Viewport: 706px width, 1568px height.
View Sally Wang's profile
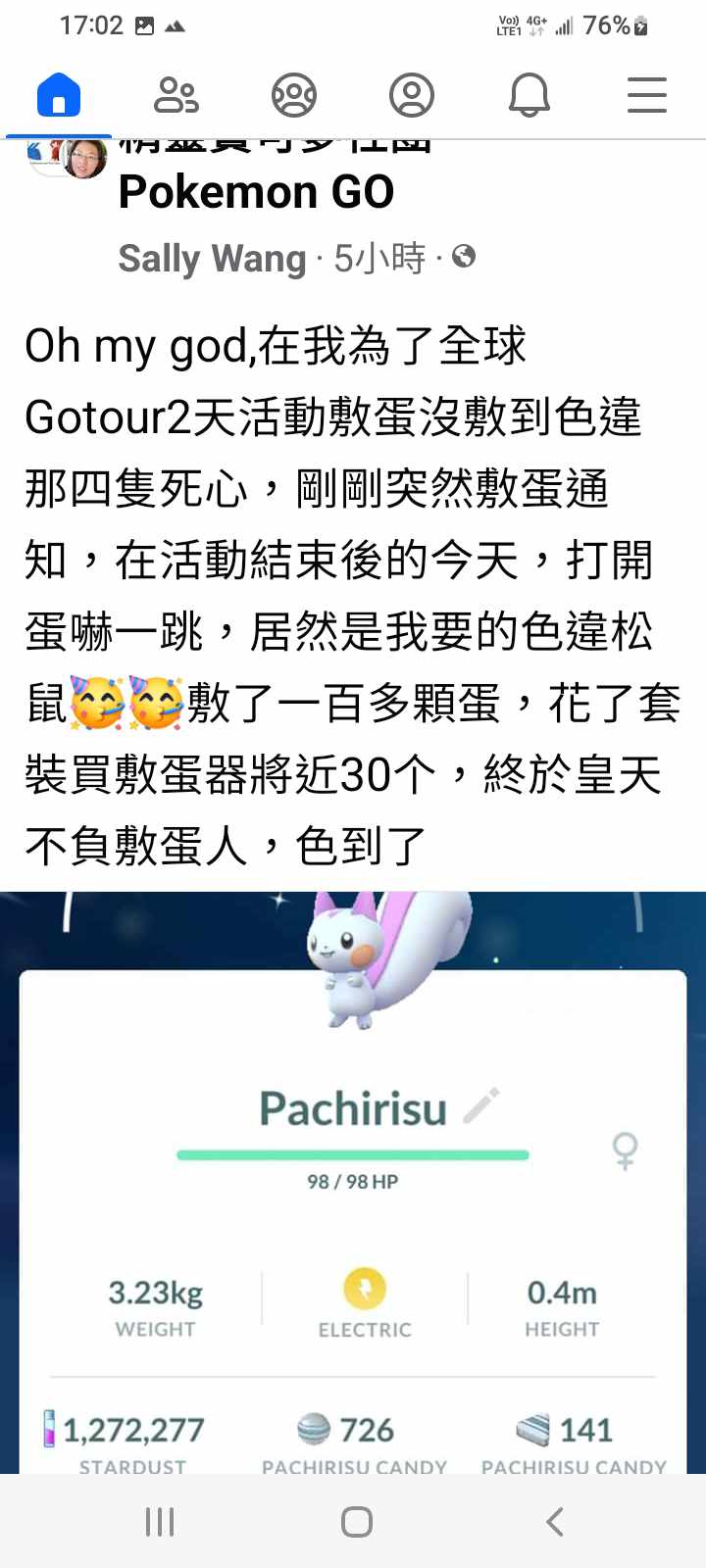pyautogui.click(x=212, y=259)
